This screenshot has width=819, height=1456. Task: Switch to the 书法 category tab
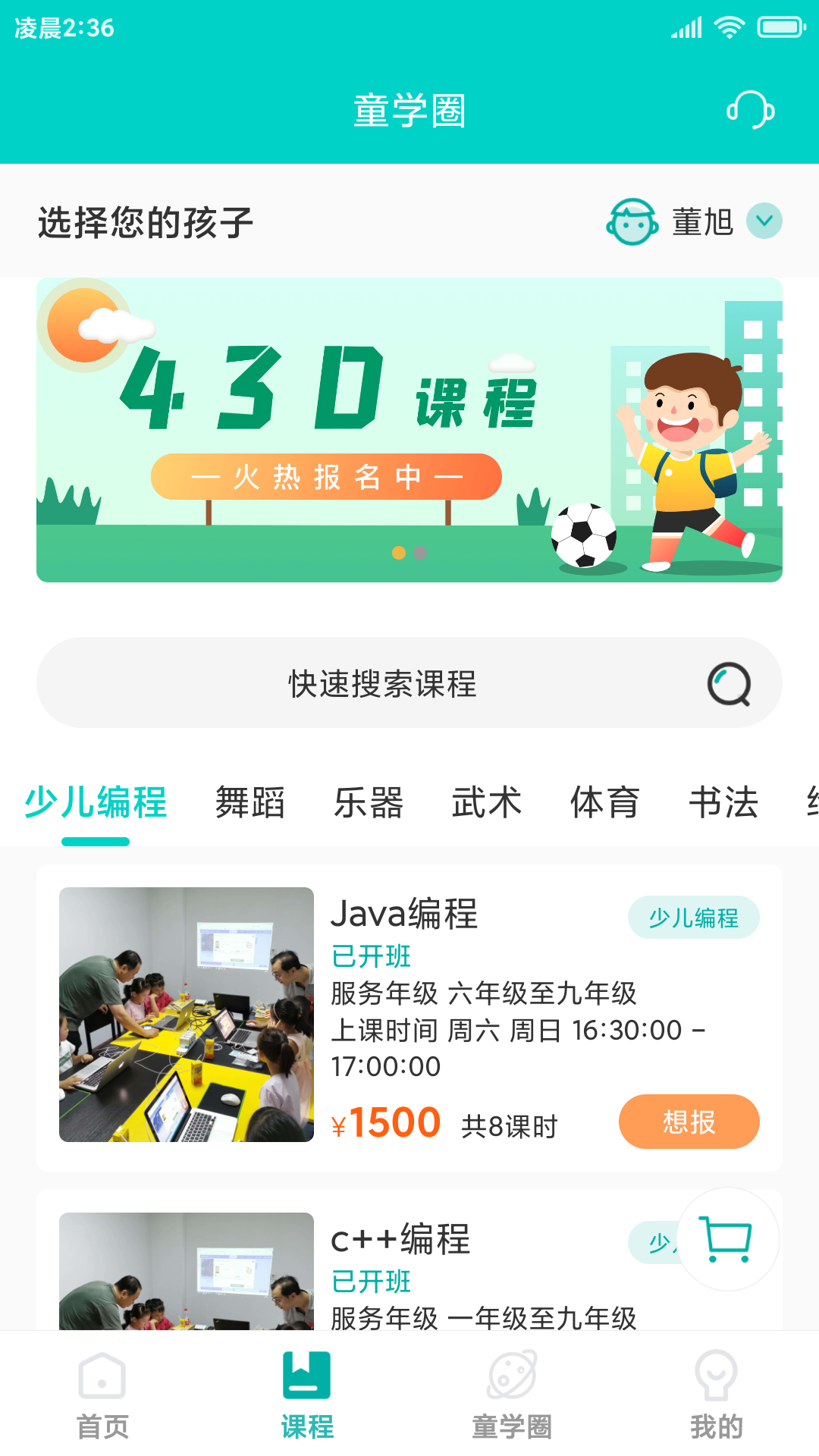coord(723,802)
